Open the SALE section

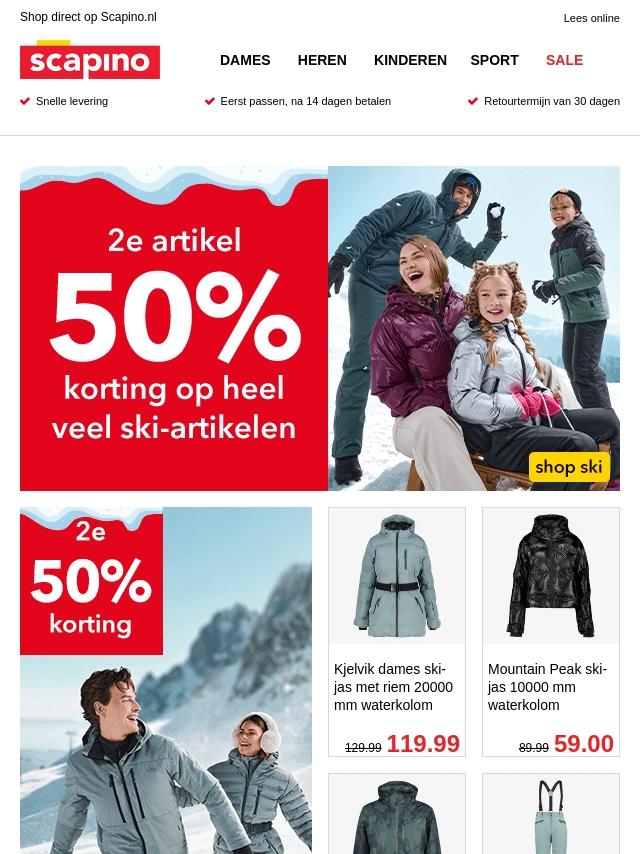[x=564, y=60]
